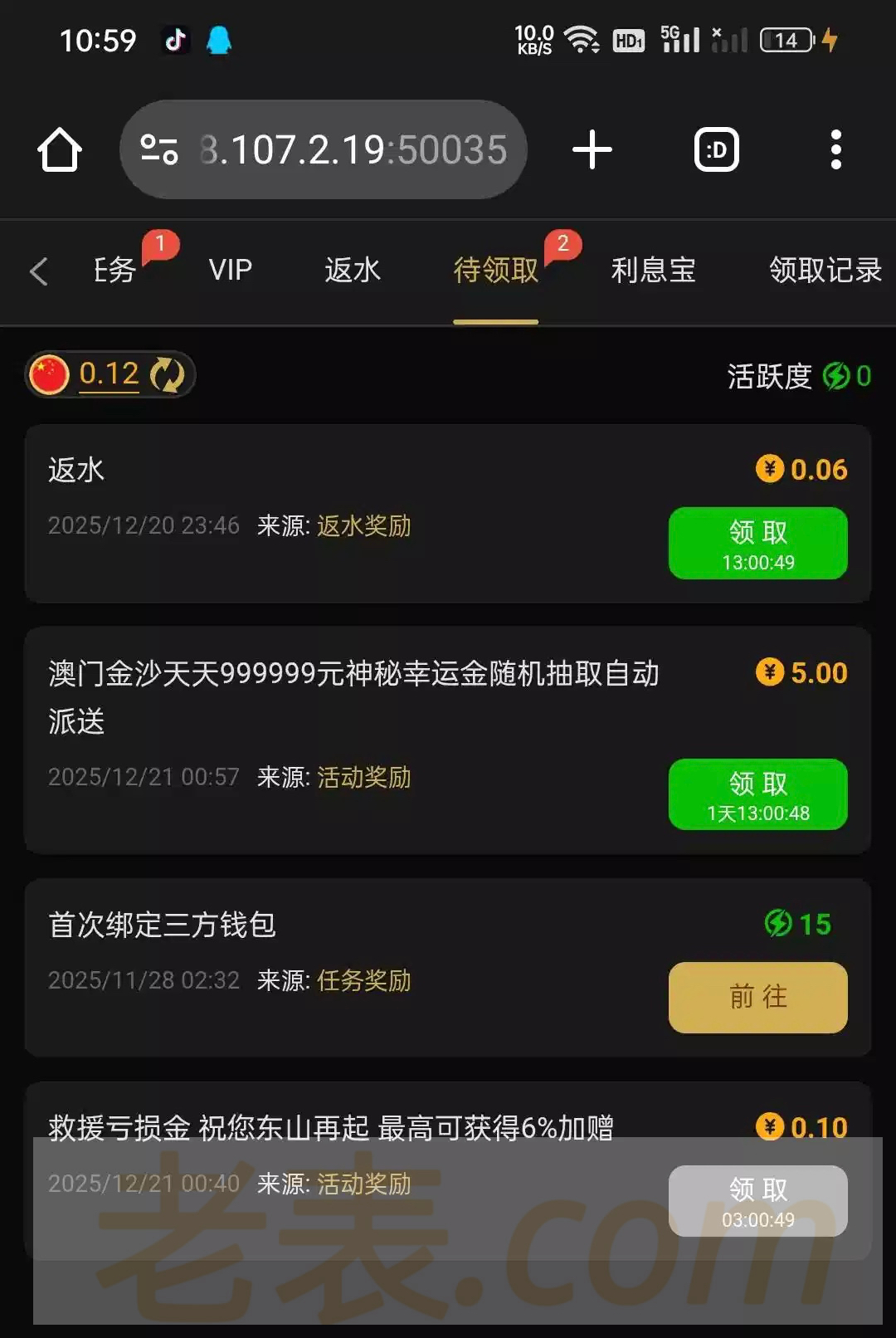Open the 返水 tab

(x=353, y=271)
